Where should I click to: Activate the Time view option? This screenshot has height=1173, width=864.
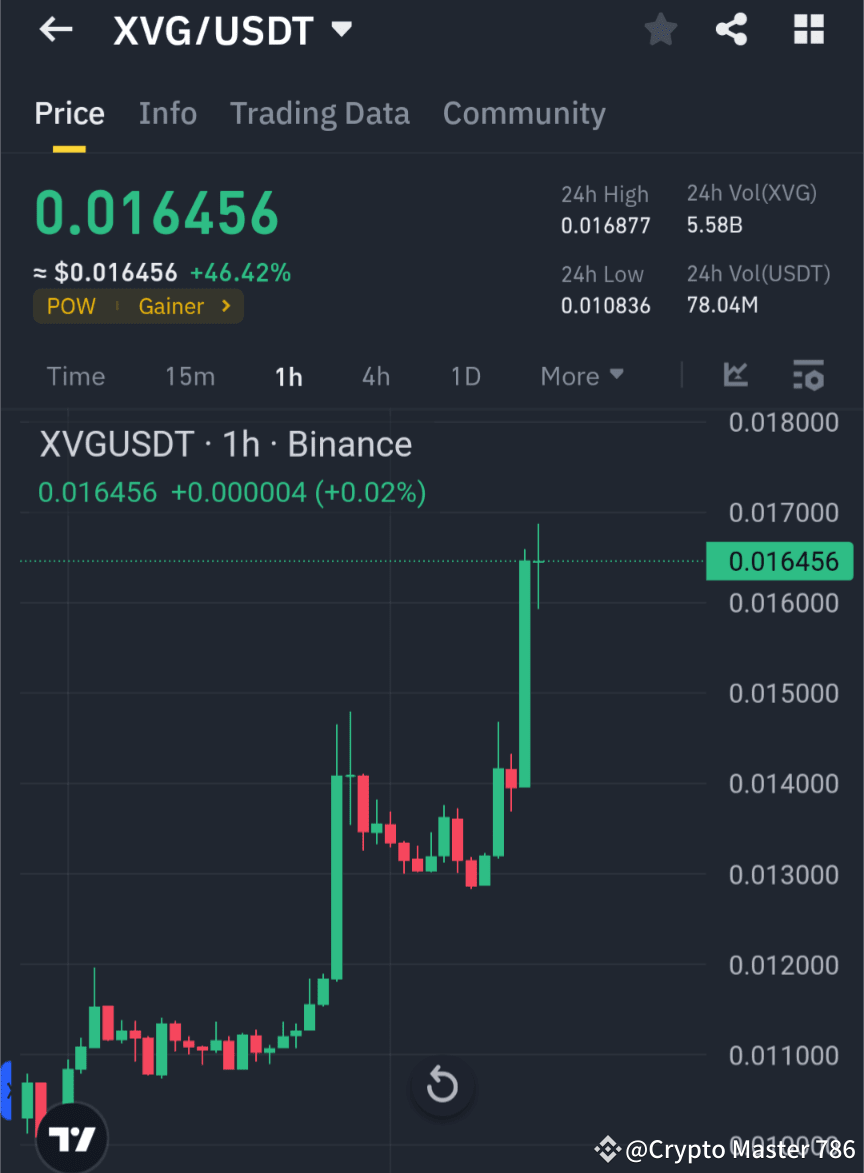(x=75, y=376)
